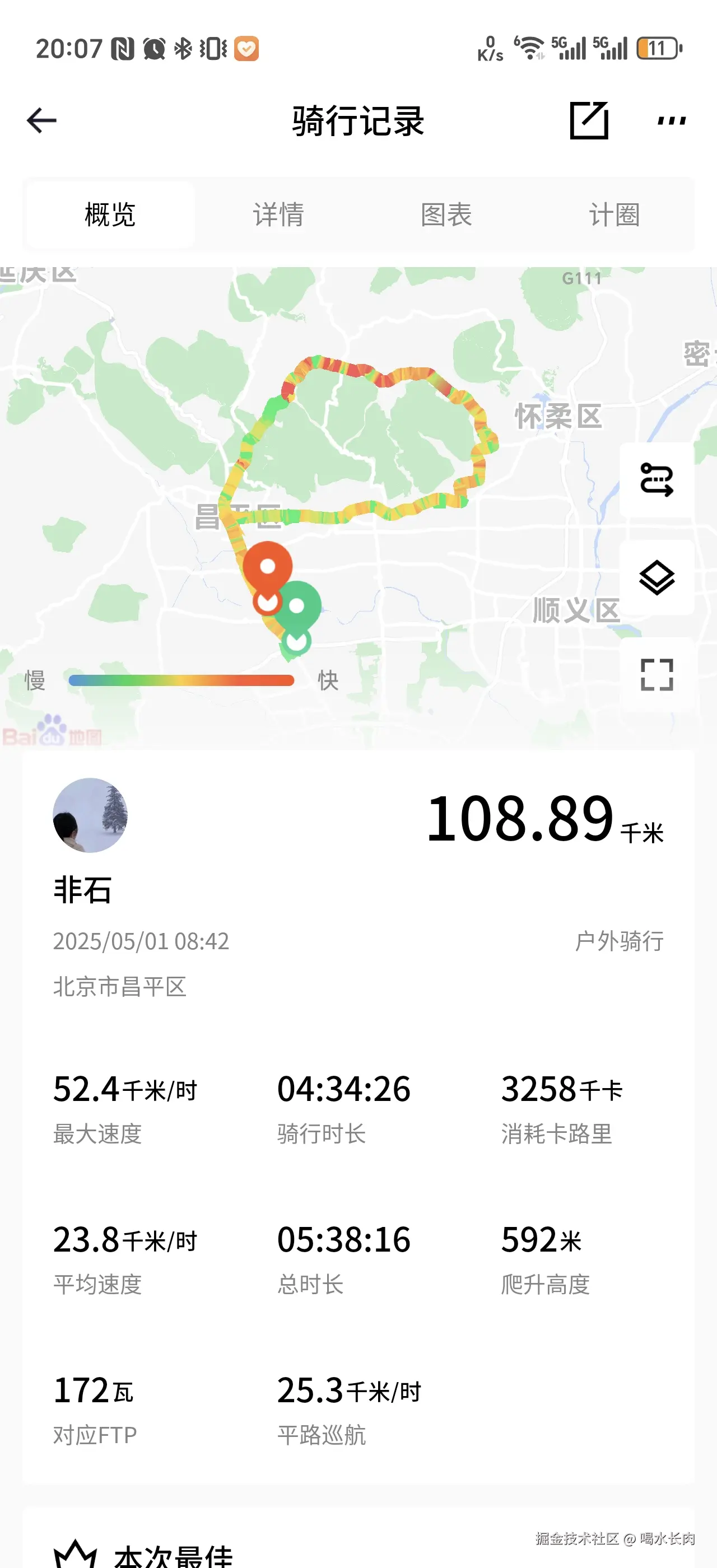Click the speed gradient slider from 慢 to 快
The height and width of the screenshot is (1568, 717).
click(181, 679)
